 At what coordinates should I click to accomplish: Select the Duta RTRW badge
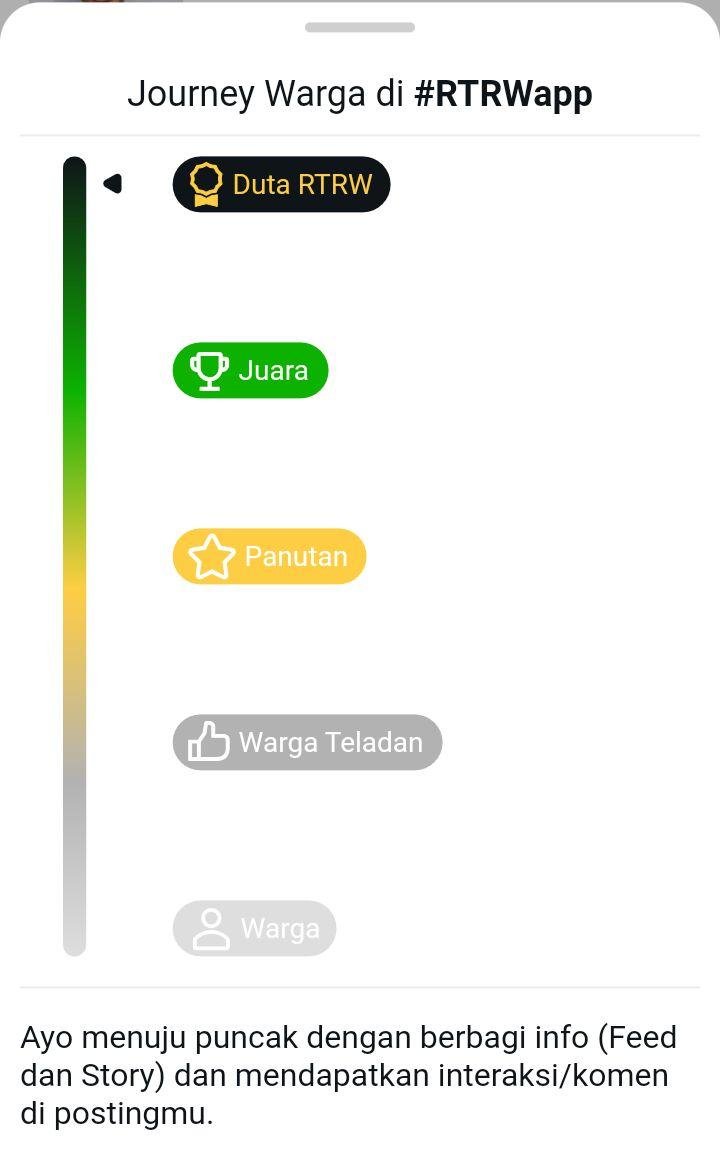pyautogui.click(x=281, y=184)
